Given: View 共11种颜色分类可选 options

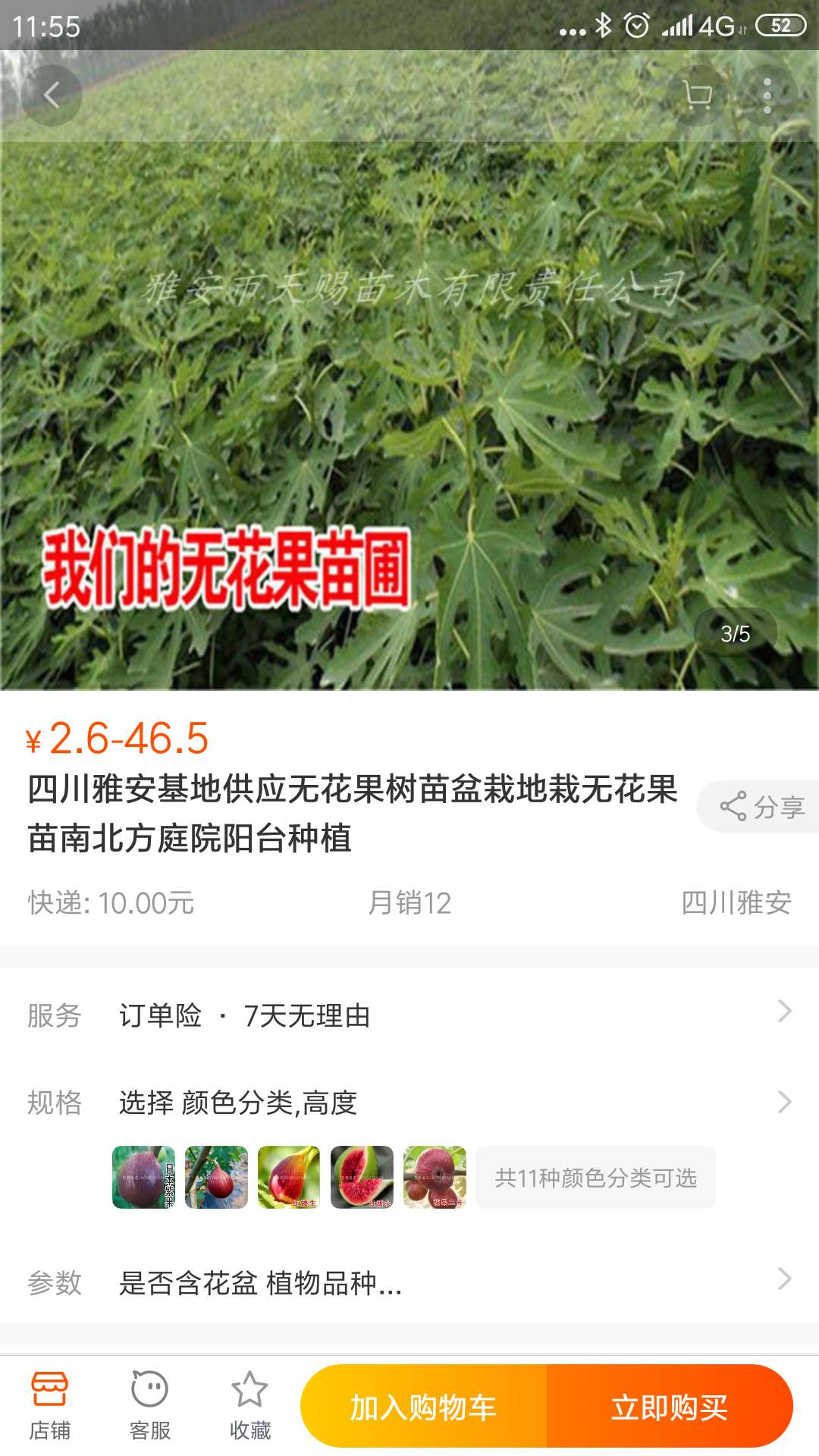Looking at the screenshot, I should point(596,1178).
